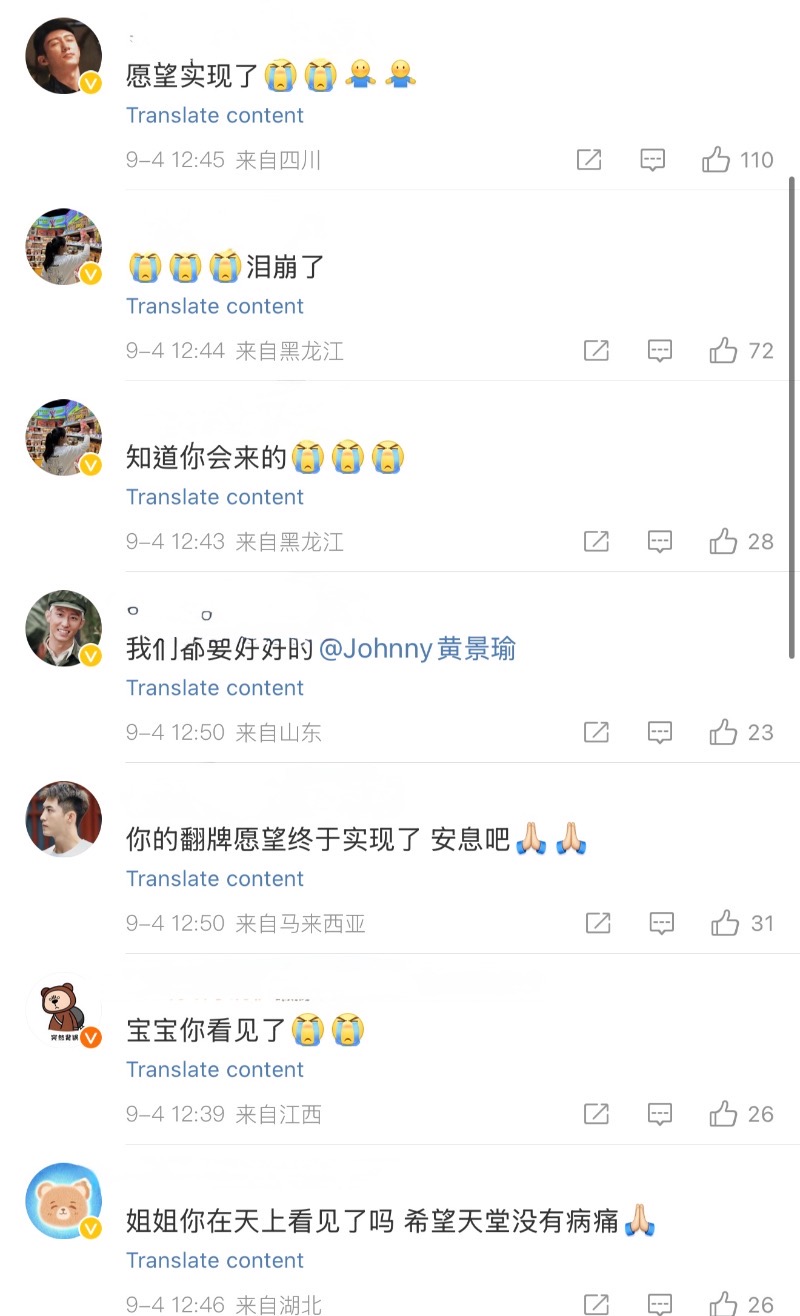Open the @Johnny黄景瑜 mention link
Screen dimensions: 800x1316
tap(417, 649)
